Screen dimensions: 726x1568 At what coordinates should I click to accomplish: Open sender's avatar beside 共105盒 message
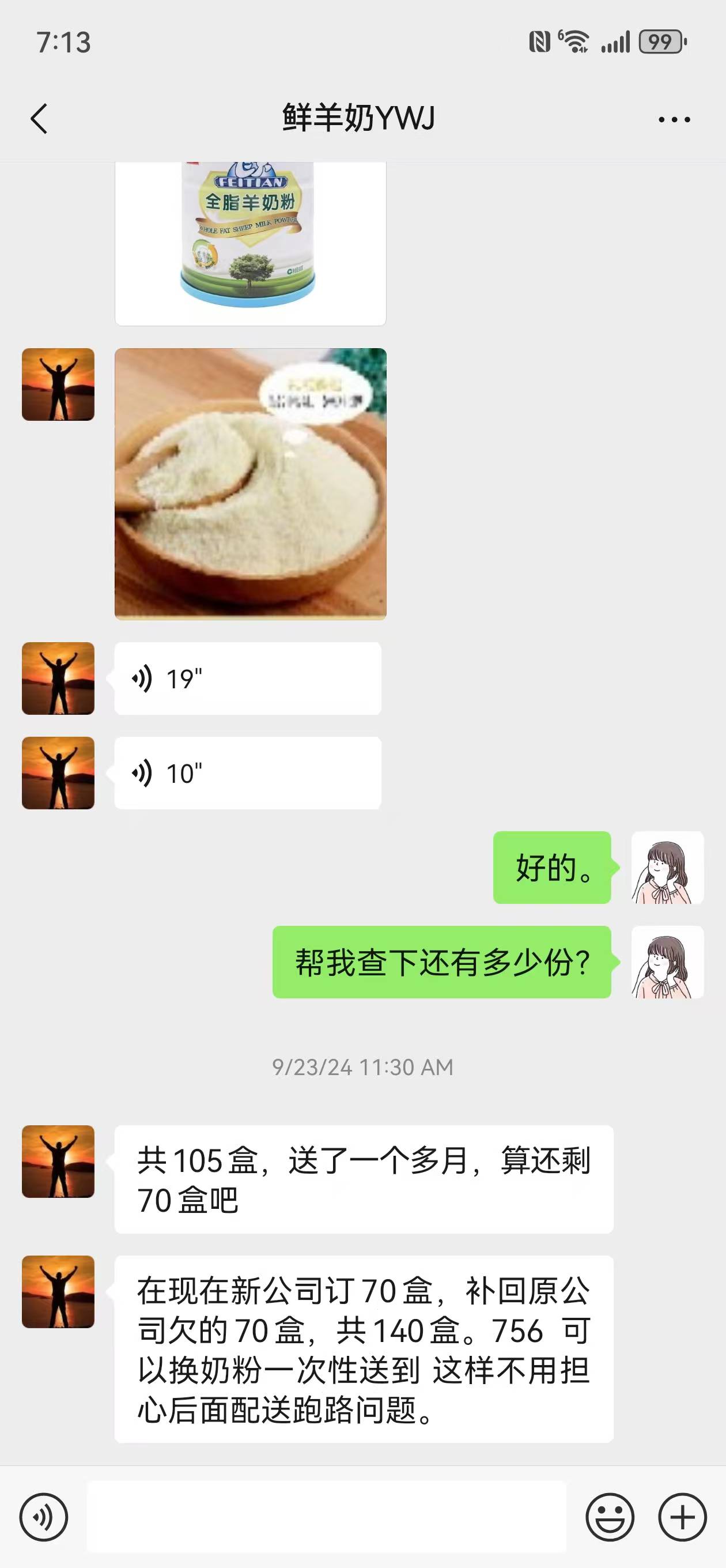(58, 1162)
